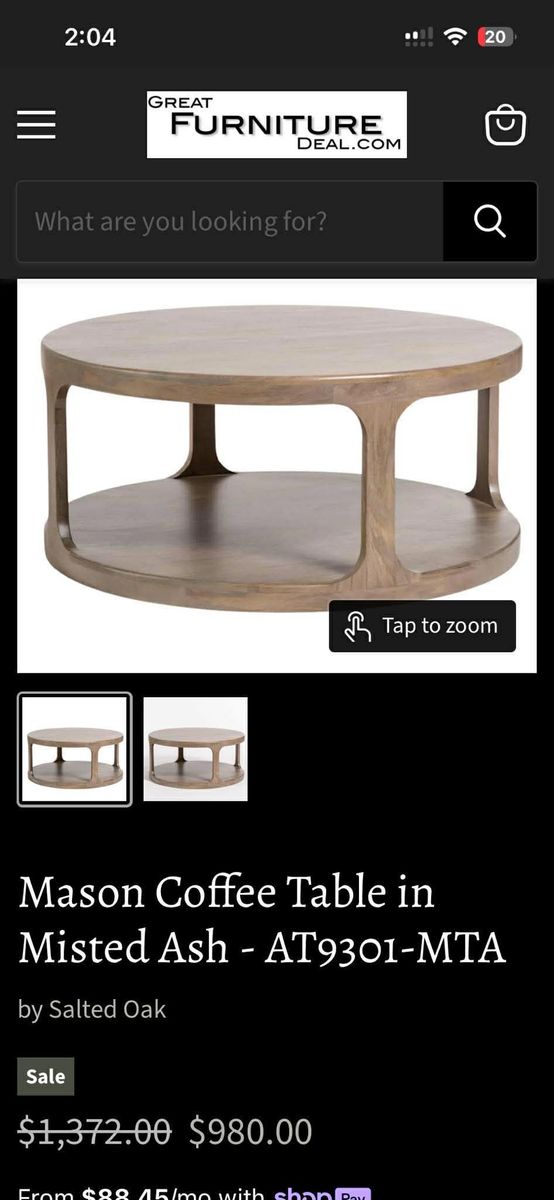
Task: Go to Great Furniture Deal homepage logo
Action: (x=277, y=125)
